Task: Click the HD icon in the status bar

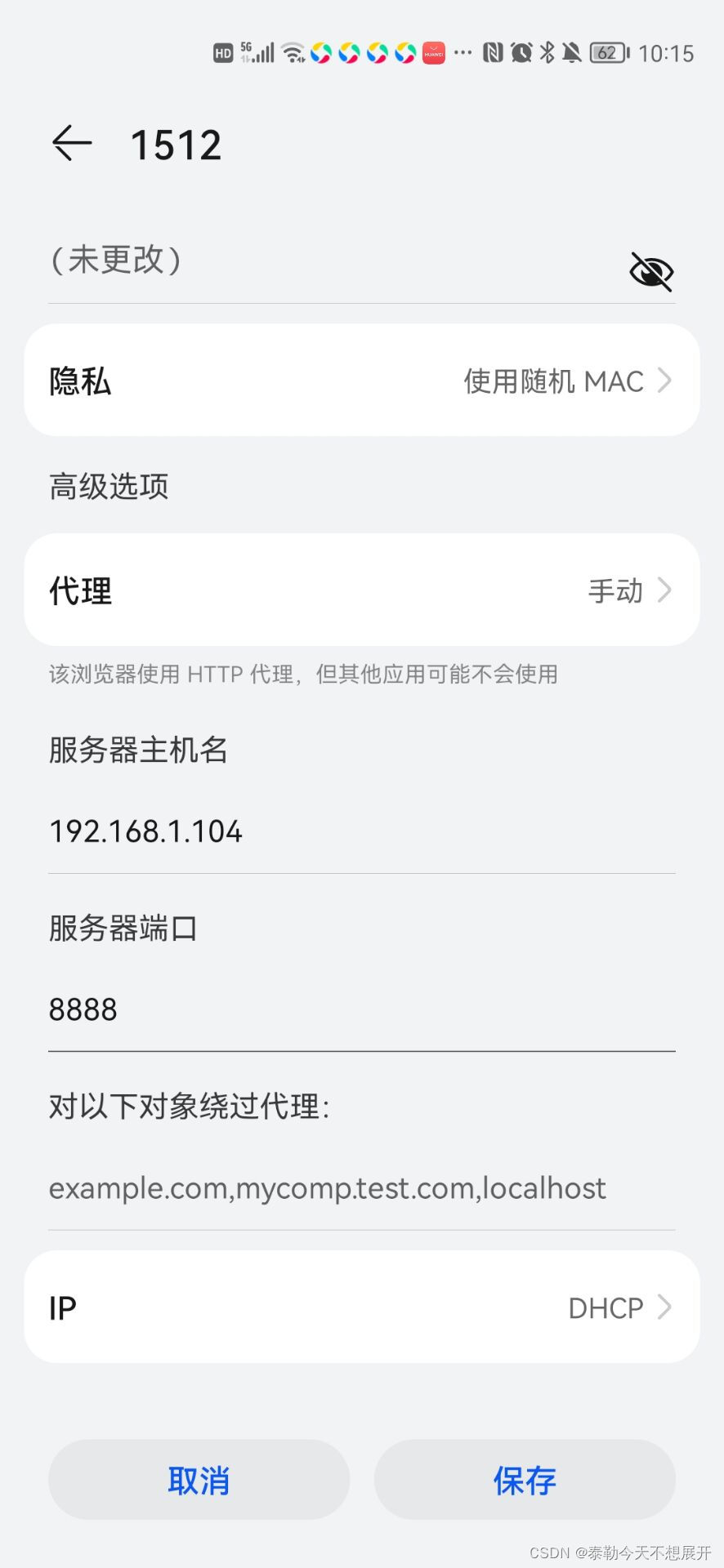Action: (x=222, y=52)
